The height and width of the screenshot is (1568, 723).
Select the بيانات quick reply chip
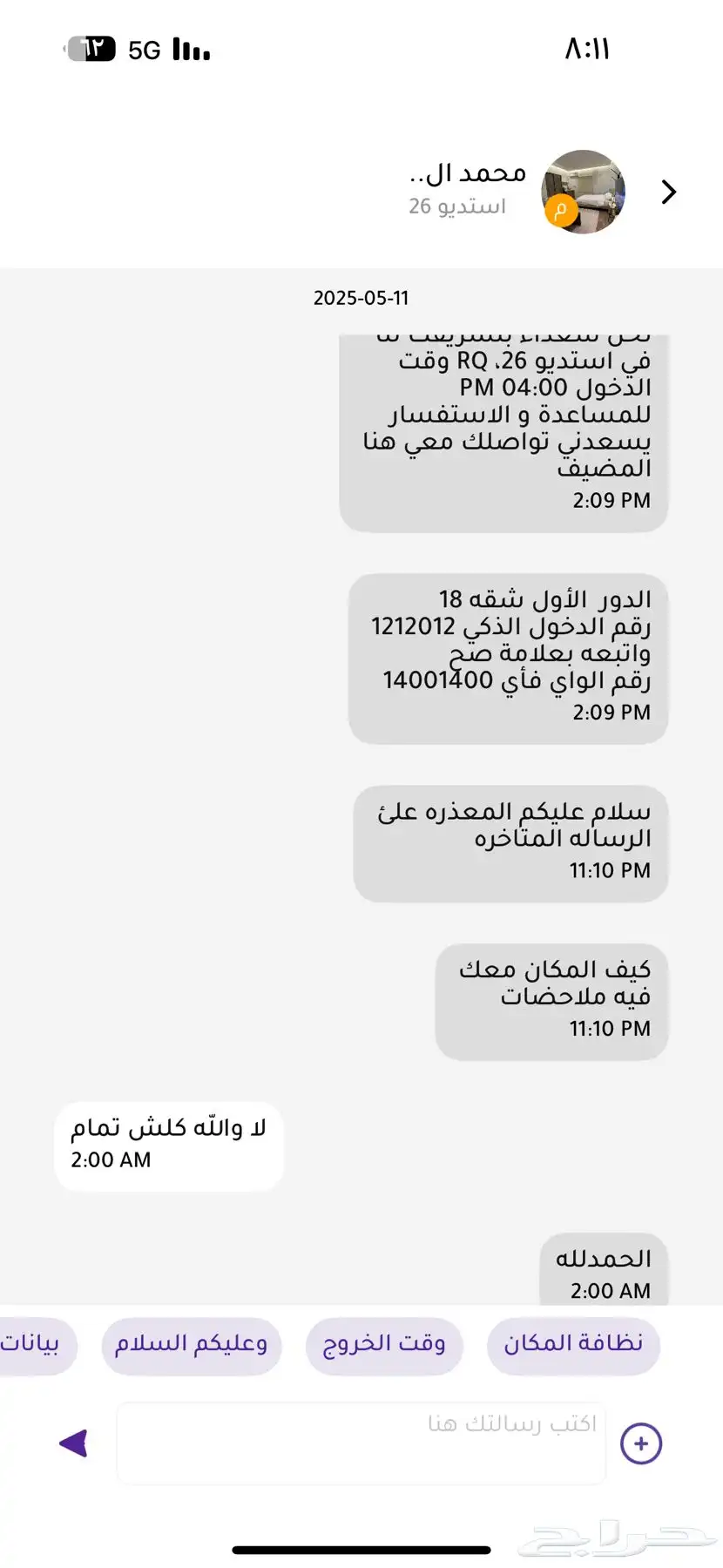point(35,1346)
